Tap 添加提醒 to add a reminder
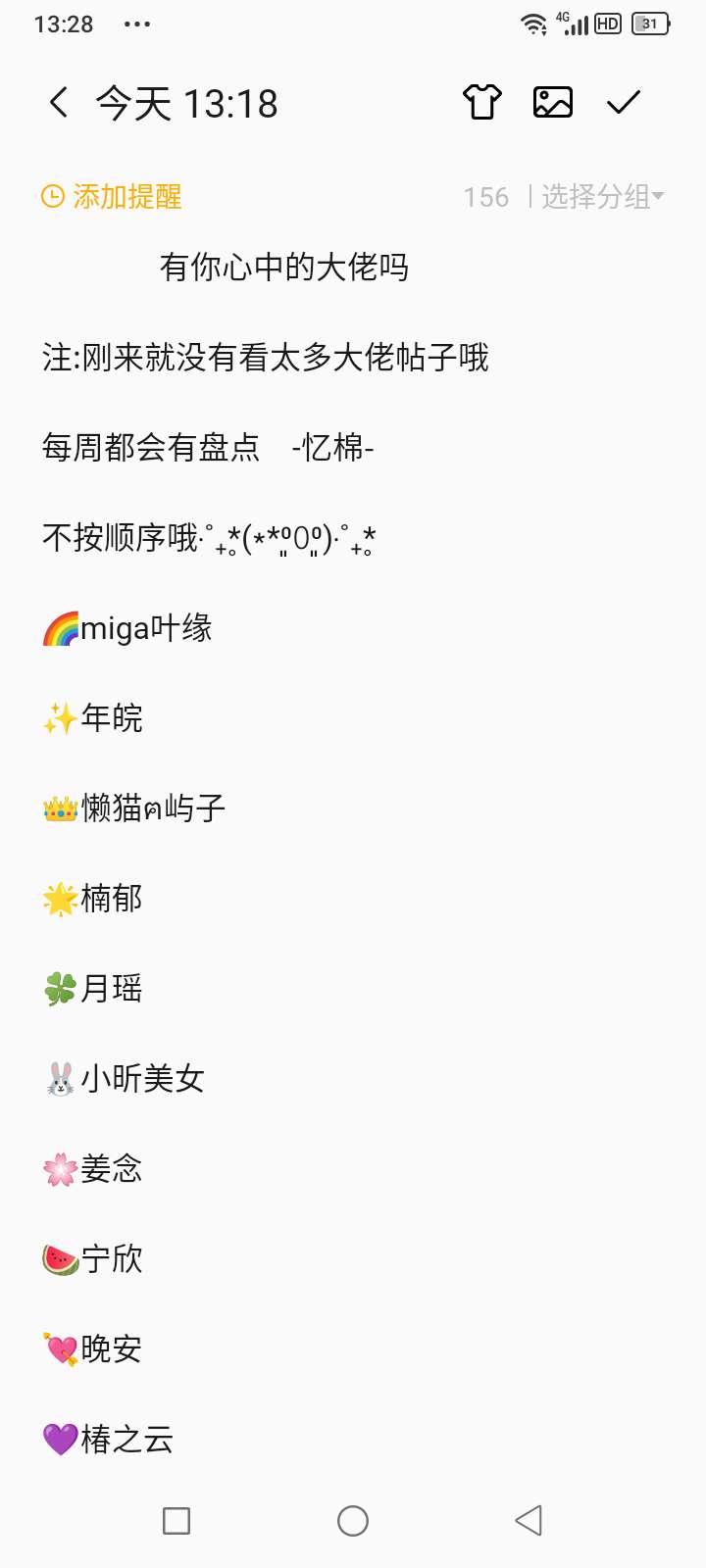 [x=112, y=197]
